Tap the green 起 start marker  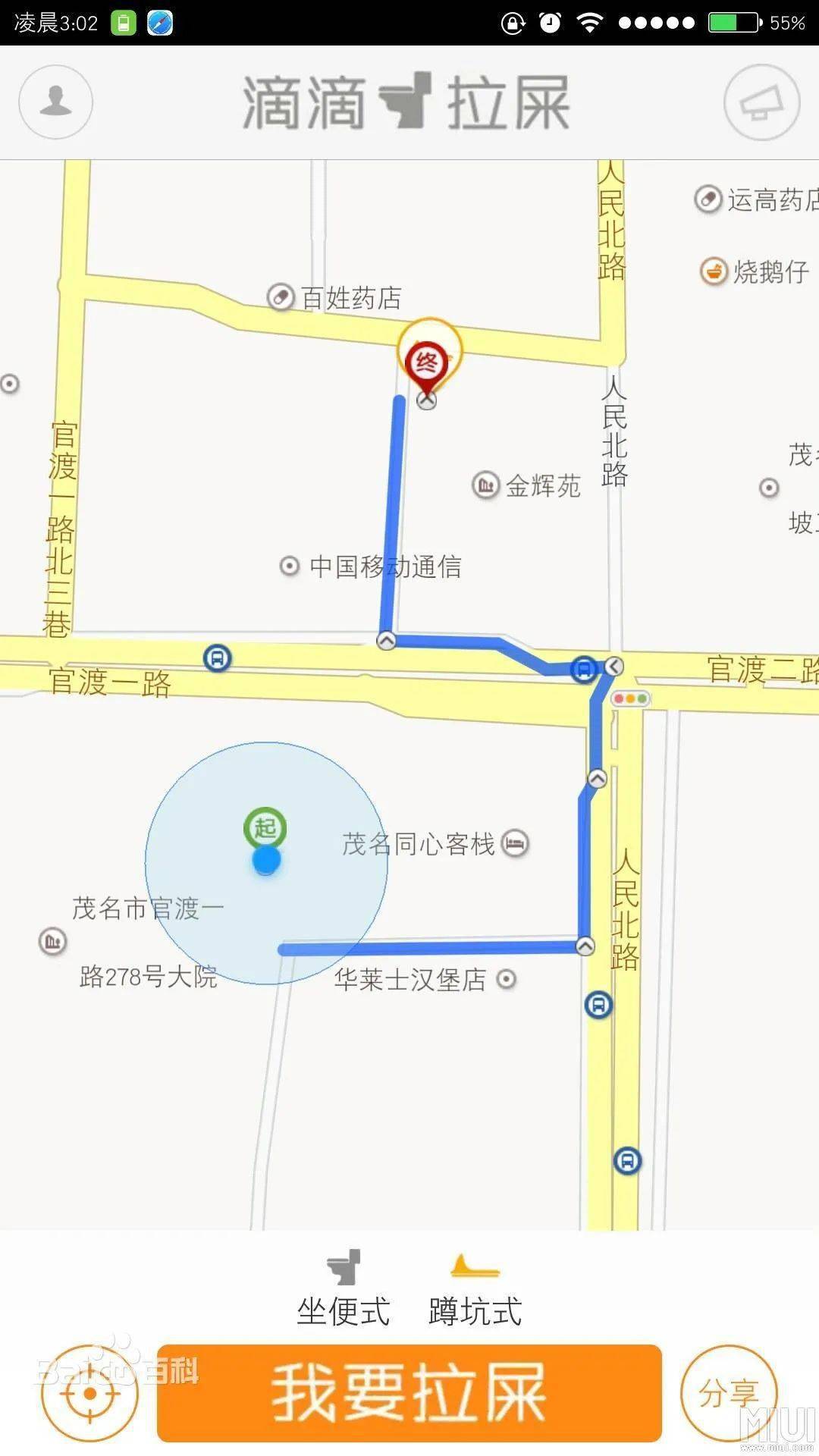click(x=265, y=828)
